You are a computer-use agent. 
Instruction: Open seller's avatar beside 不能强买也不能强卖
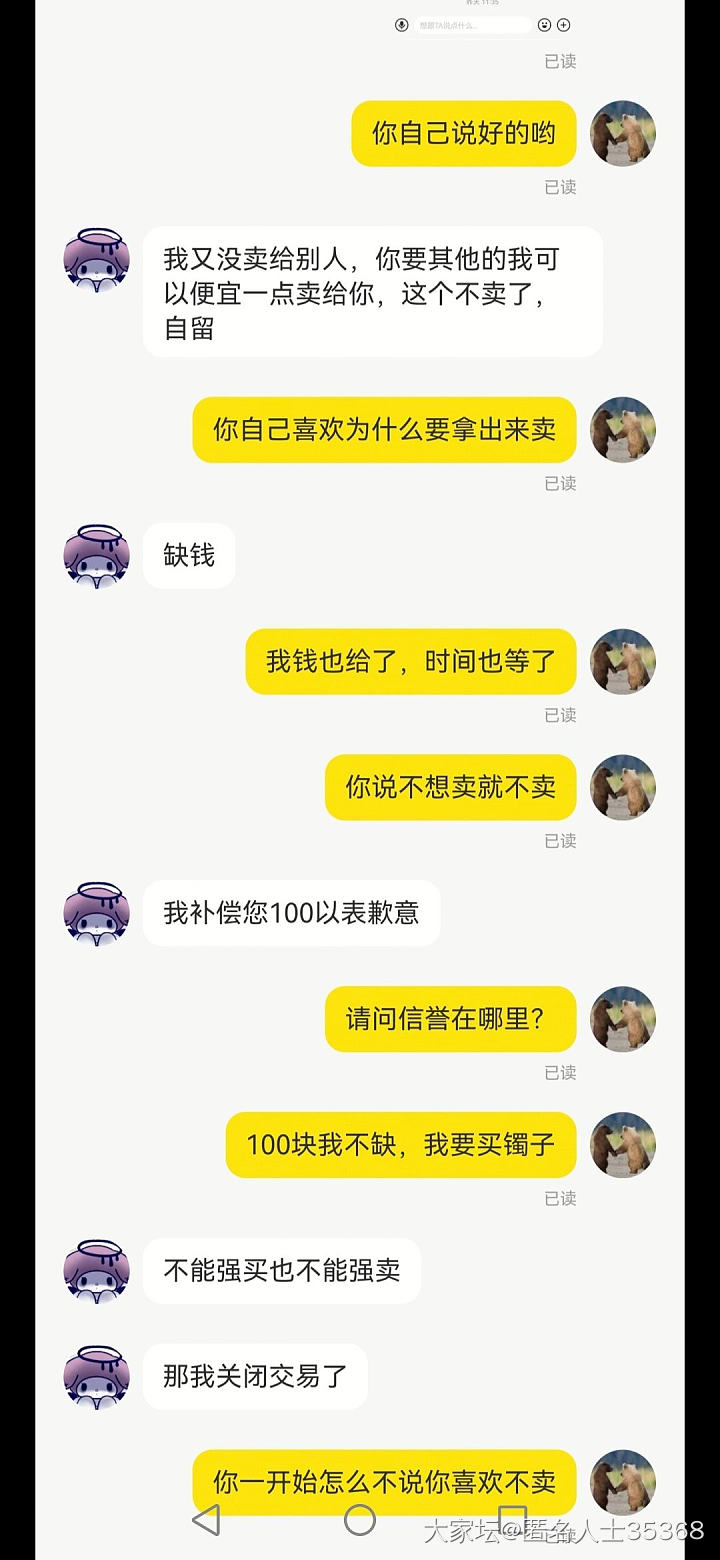click(x=96, y=1271)
